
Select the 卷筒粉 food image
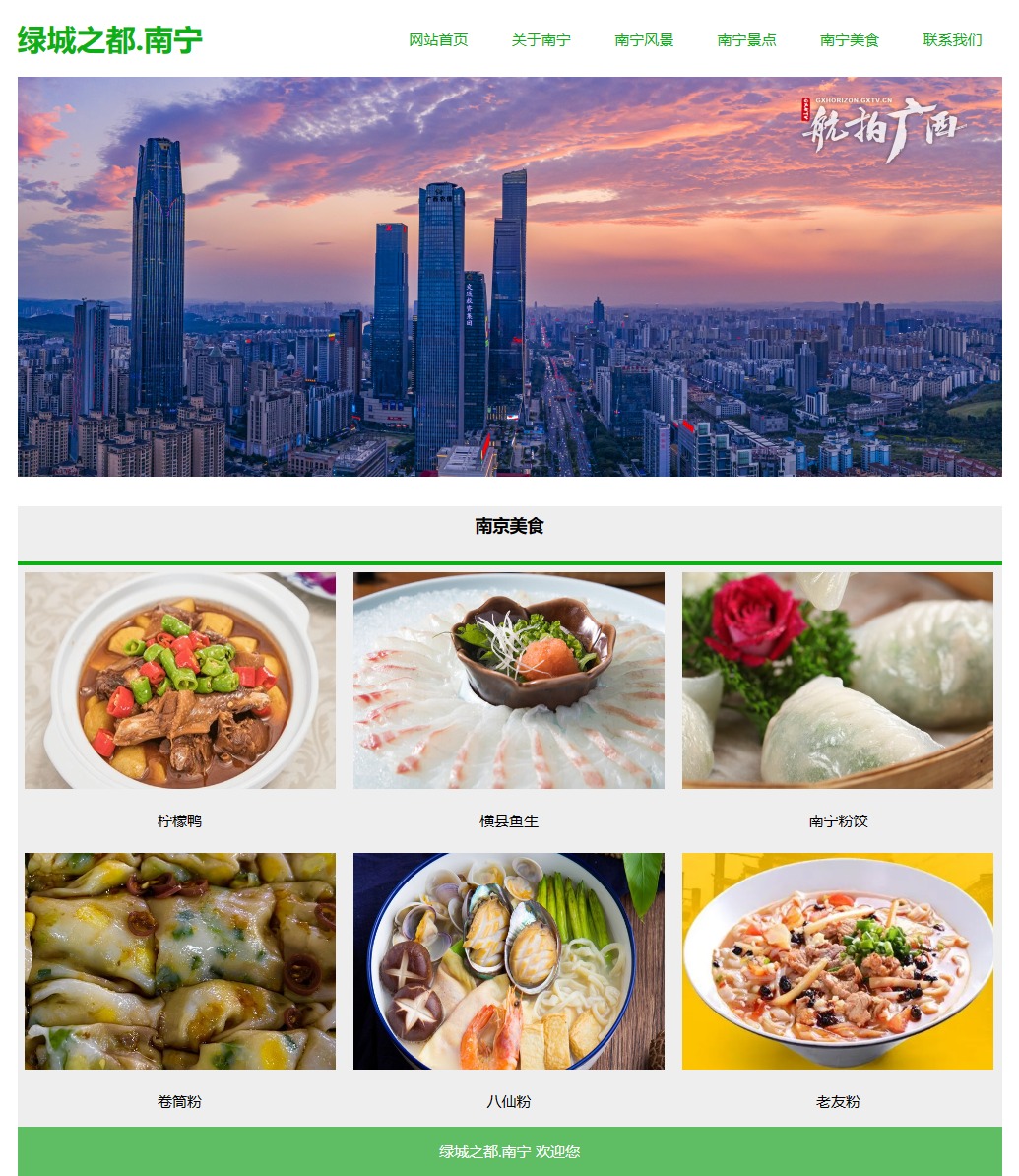point(180,961)
